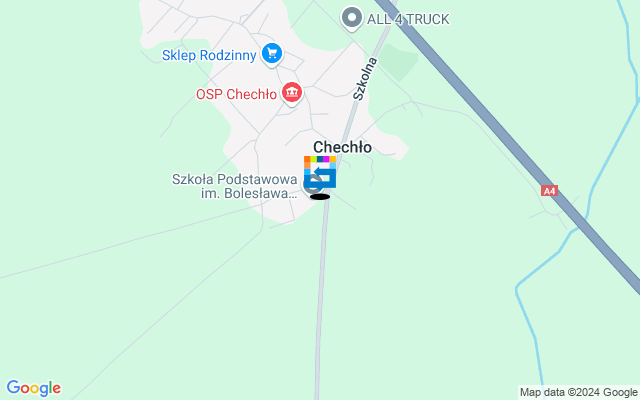Tap the OSP Chechło marker
Viewport: 640px width, 400px height.
(292, 93)
